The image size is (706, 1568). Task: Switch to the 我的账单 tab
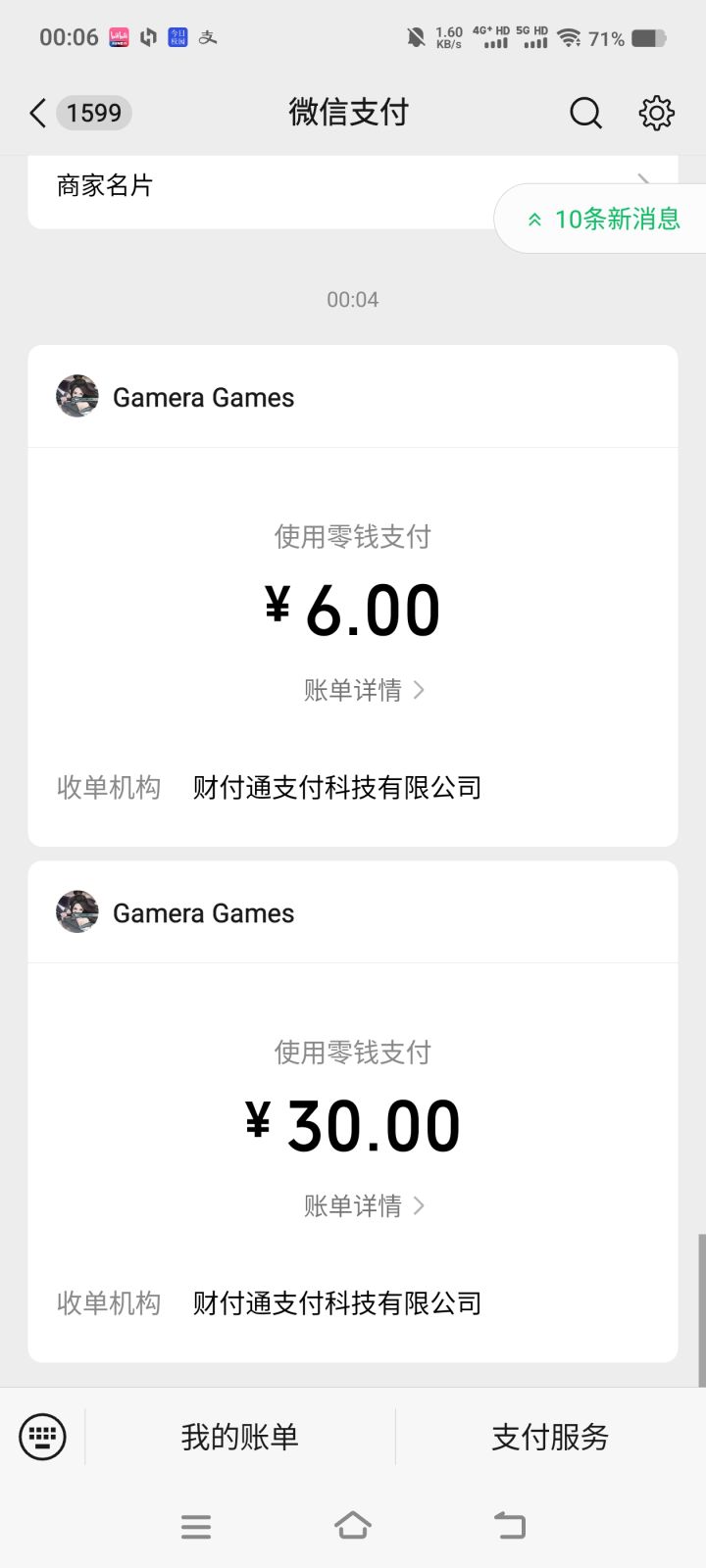tap(238, 1436)
